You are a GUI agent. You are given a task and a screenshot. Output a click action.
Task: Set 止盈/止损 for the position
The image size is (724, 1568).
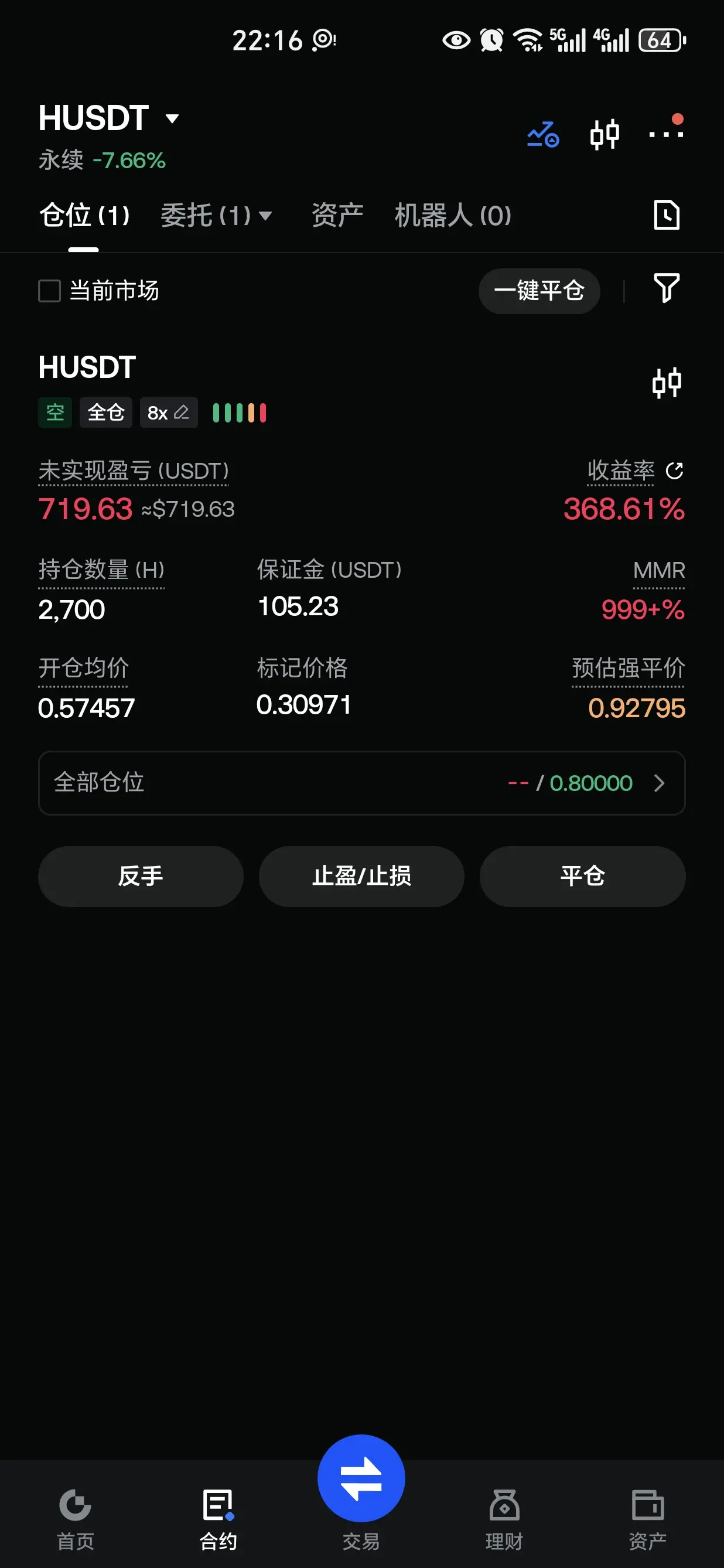click(x=361, y=876)
